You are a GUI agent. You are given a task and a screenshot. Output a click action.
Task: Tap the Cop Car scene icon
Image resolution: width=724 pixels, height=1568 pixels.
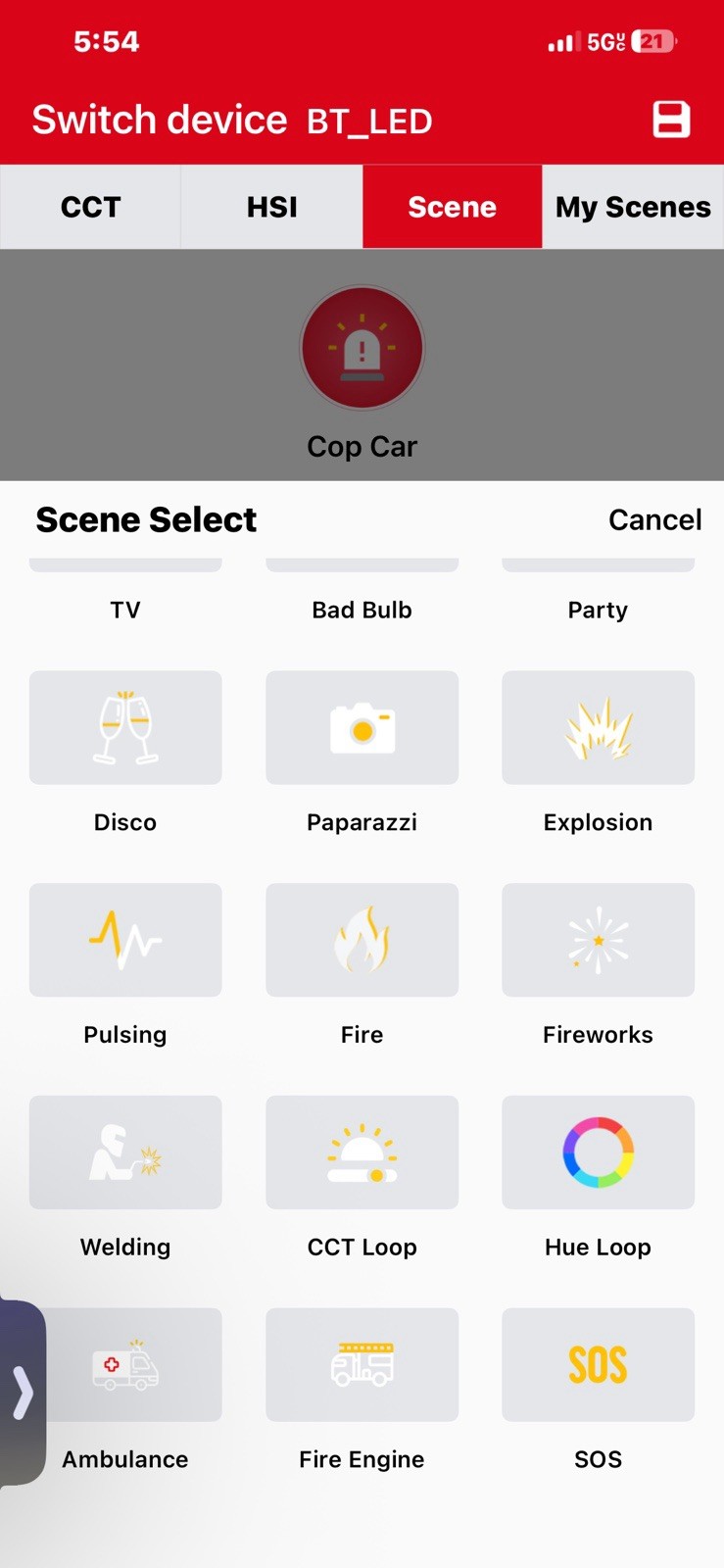(362, 348)
